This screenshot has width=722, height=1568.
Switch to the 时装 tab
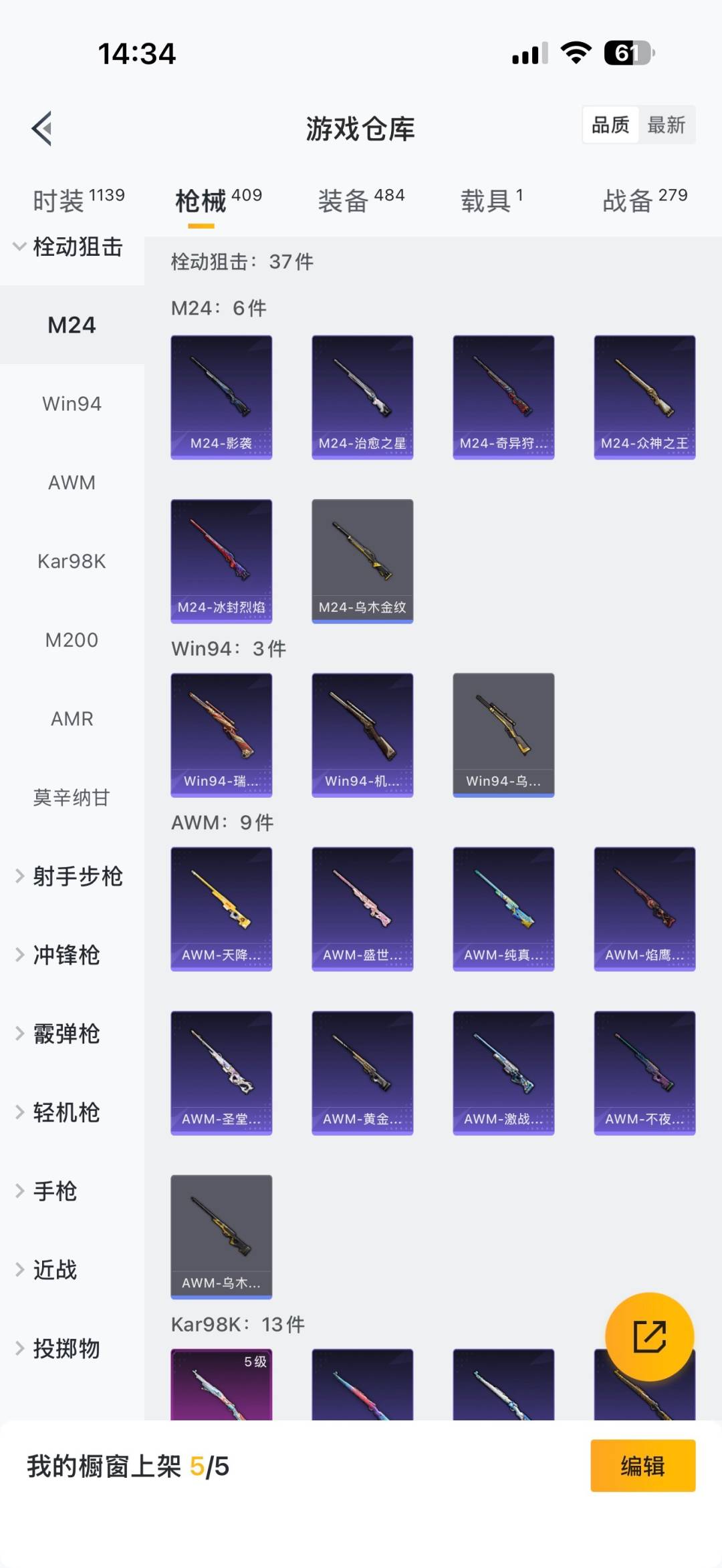pos(78,200)
